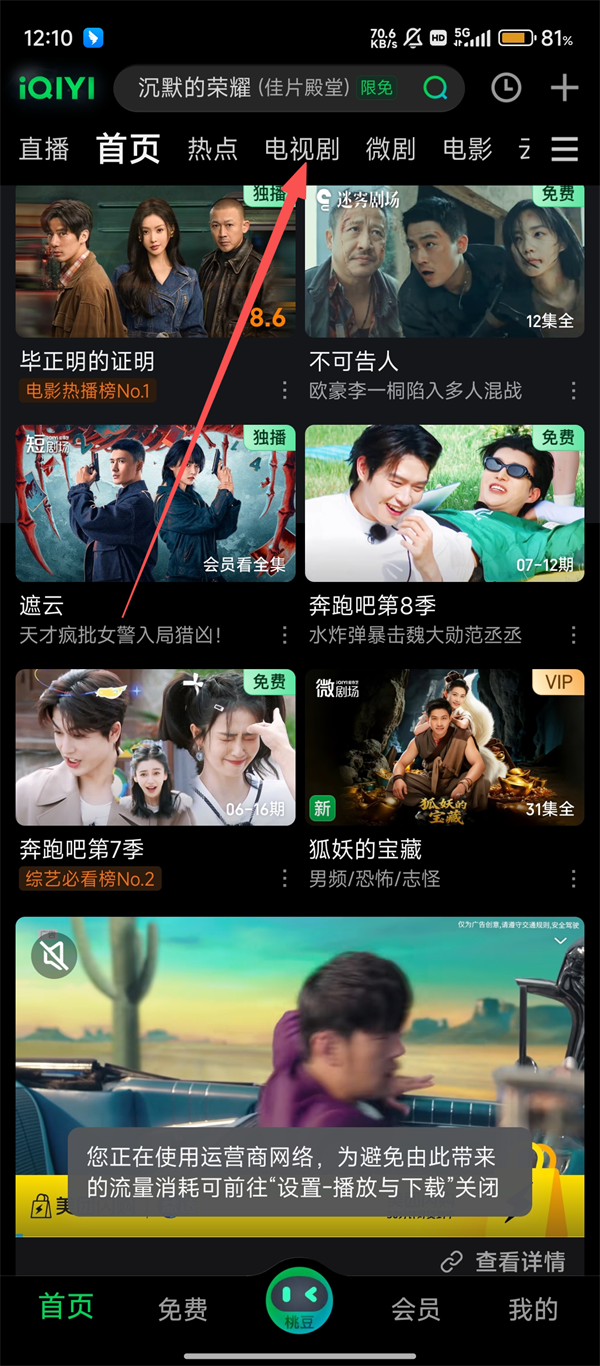
Task: Tap the green search icon
Action: coord(435,89)
